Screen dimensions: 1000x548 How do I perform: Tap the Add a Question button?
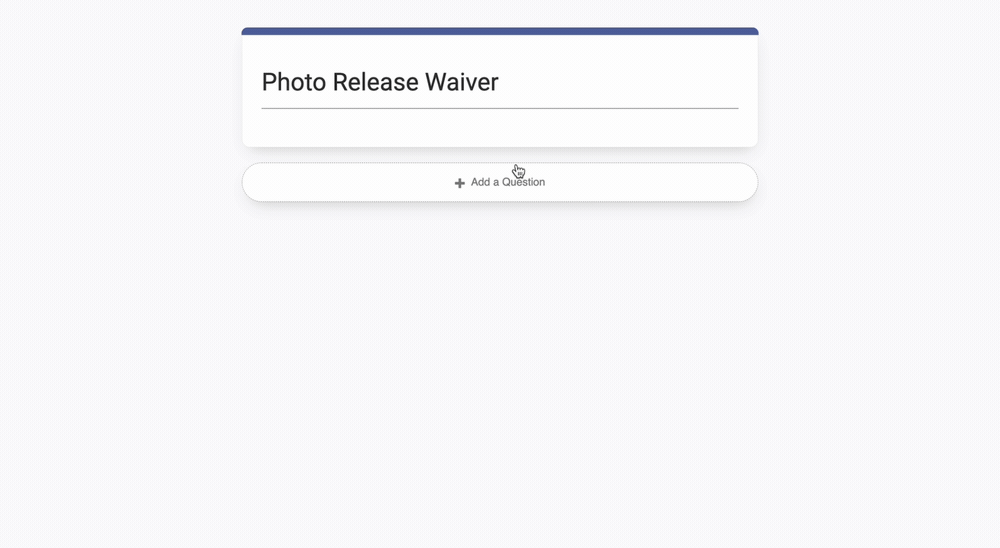pos(499,182)
